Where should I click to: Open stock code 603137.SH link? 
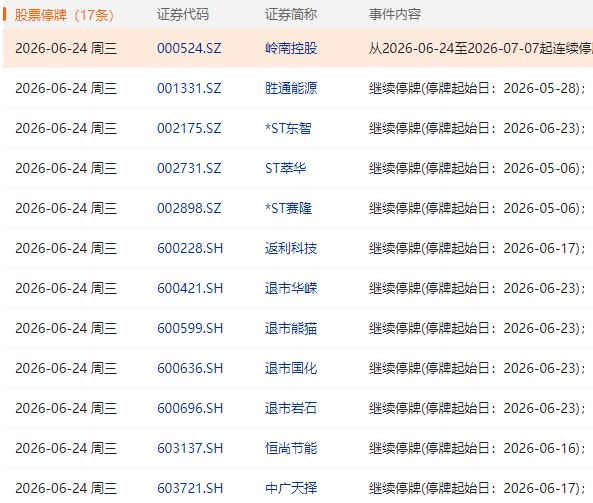coord(190,449)
